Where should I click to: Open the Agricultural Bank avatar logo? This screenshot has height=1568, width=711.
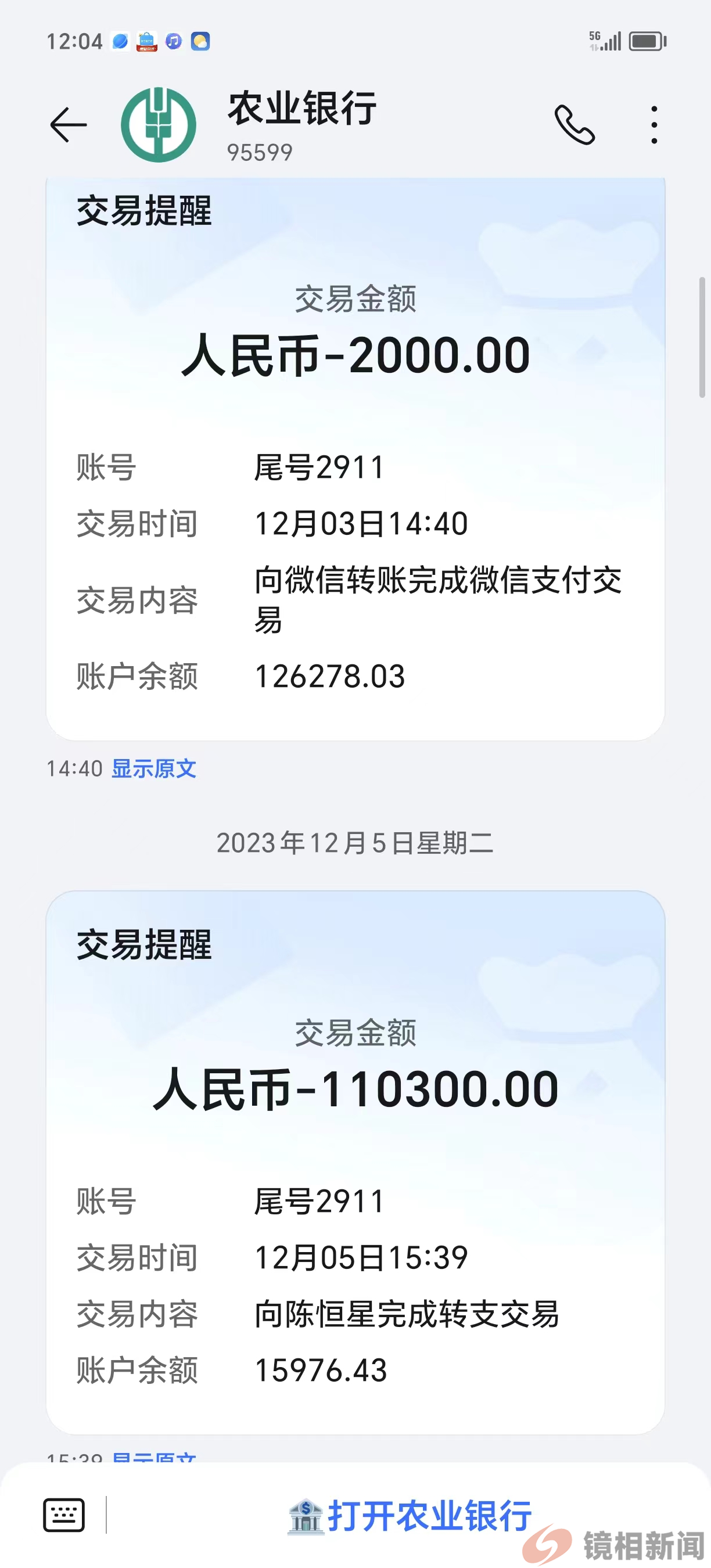click(x=157, y=123)
